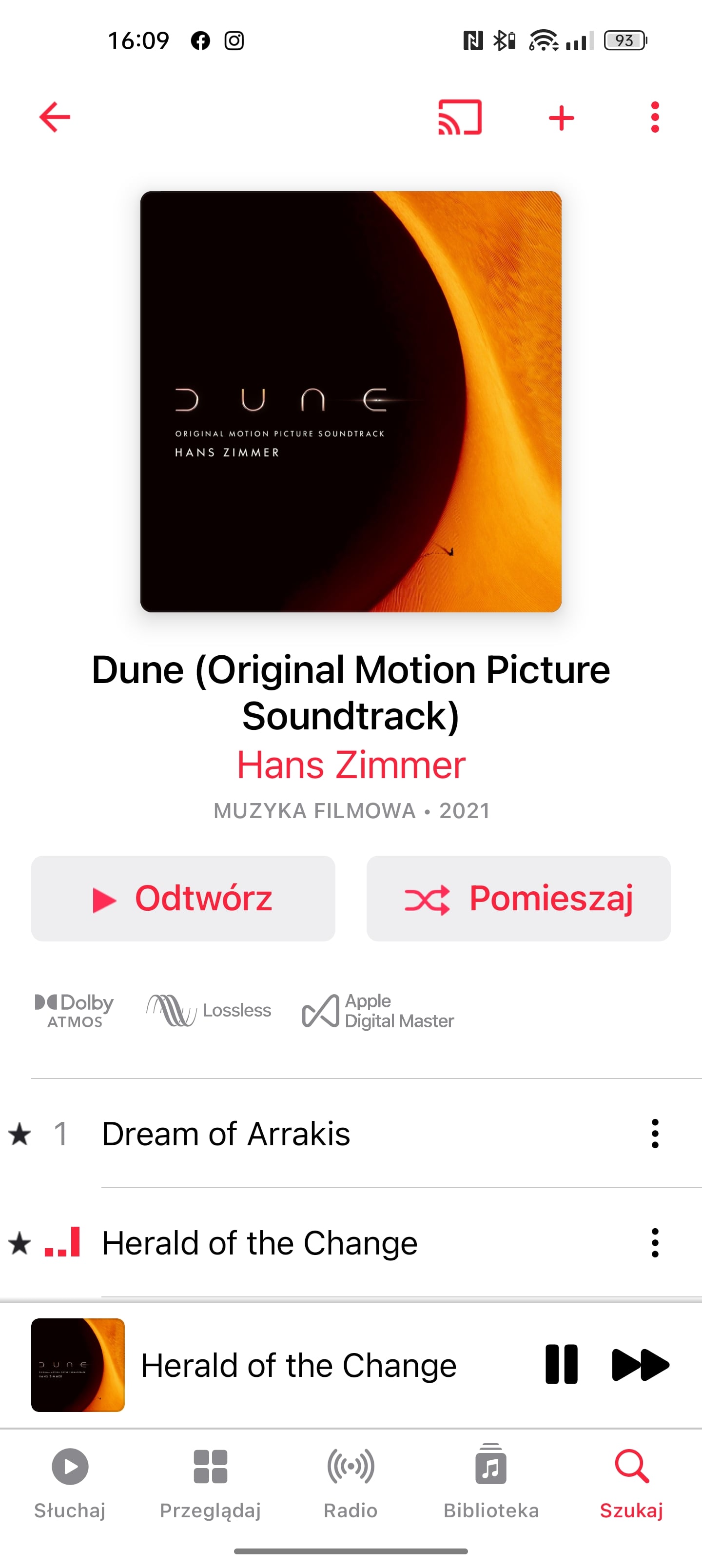702x1568 pixels.
Task: Switch to the Przeglądaj tab
Action: point(210,1483)
